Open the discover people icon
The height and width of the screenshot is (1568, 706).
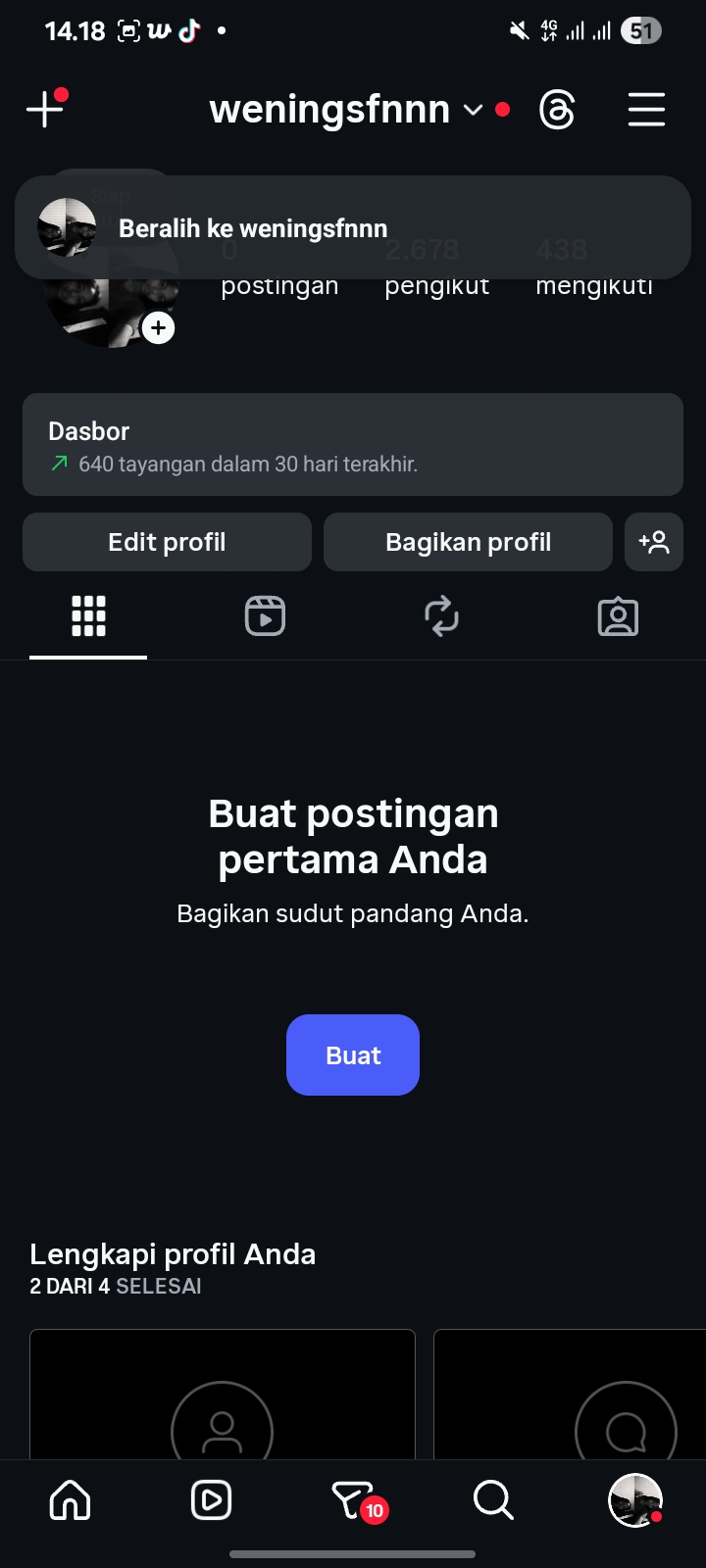654,542
